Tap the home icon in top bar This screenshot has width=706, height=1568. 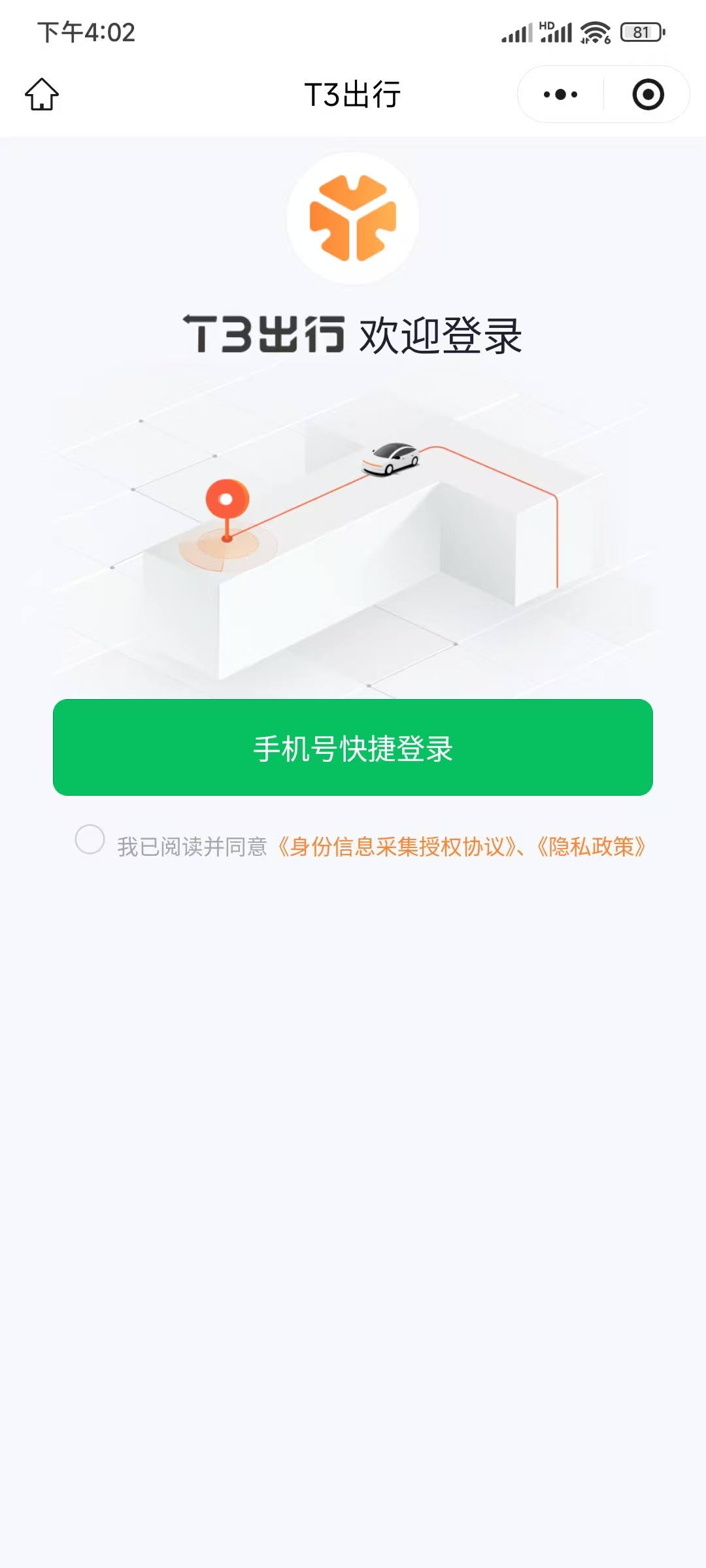click(x=41, y=94)
